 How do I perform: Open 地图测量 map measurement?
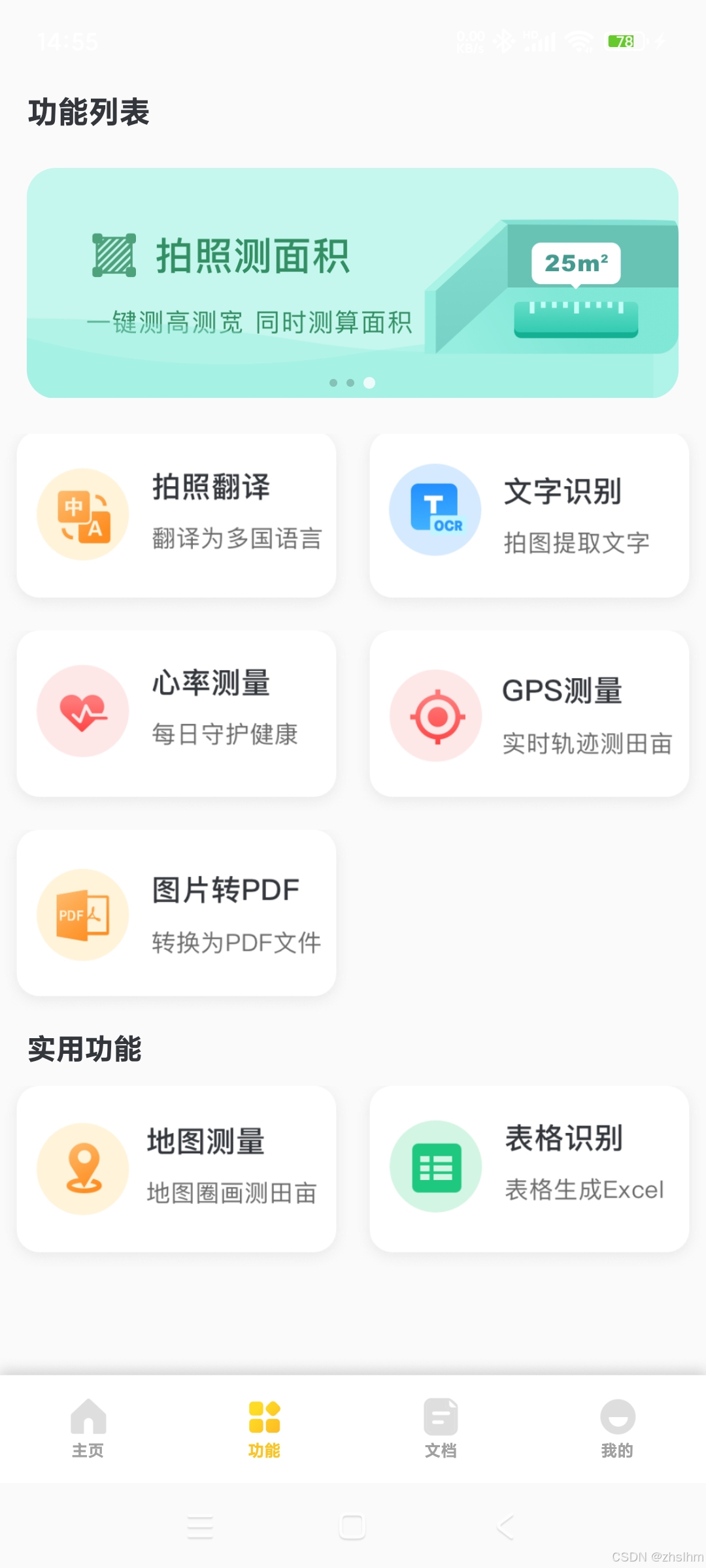[x=176, y=1168]
